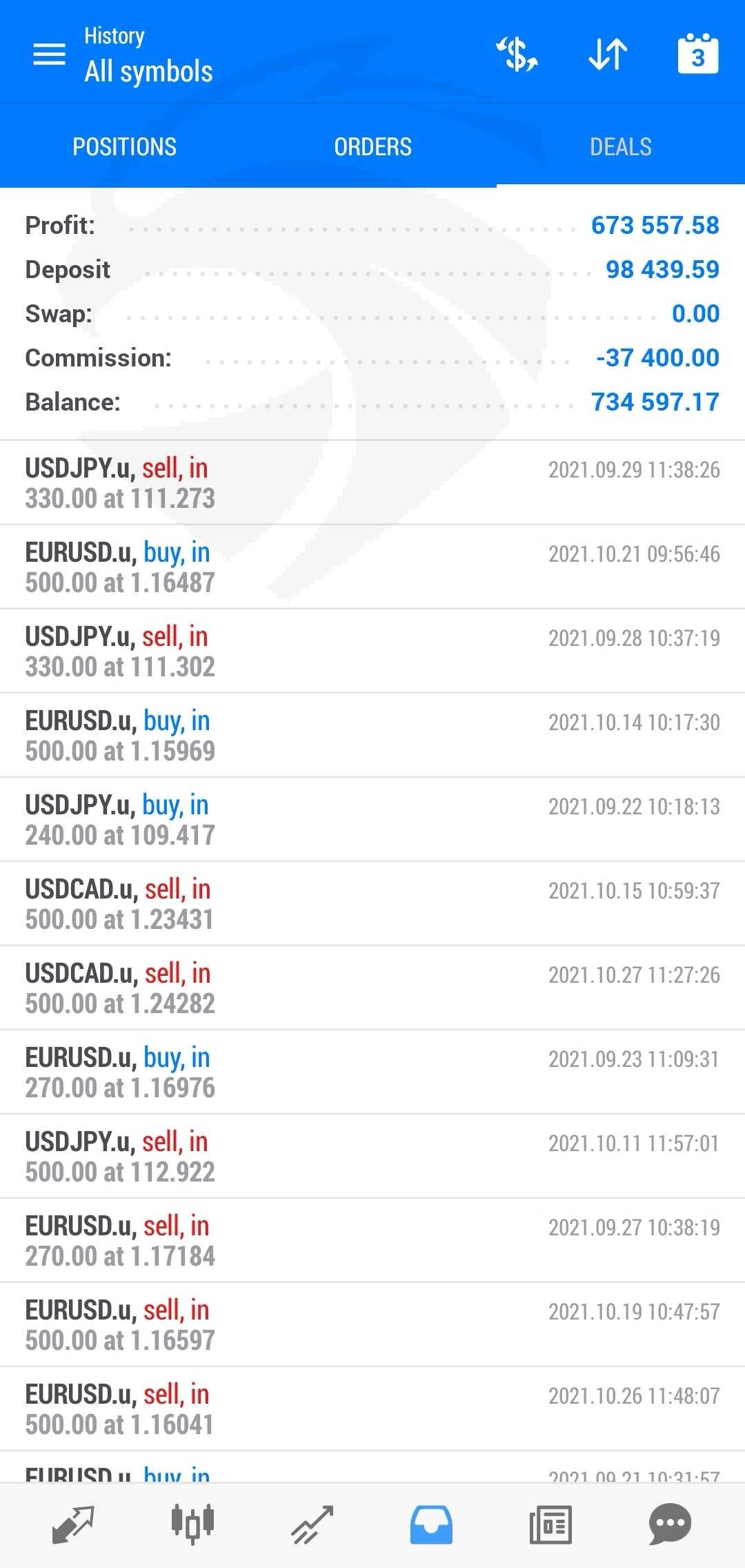View USDJPY.u sell deal at 111.302
The height and width of the screenshot is (1568, 745).
(x=372, y=651)
